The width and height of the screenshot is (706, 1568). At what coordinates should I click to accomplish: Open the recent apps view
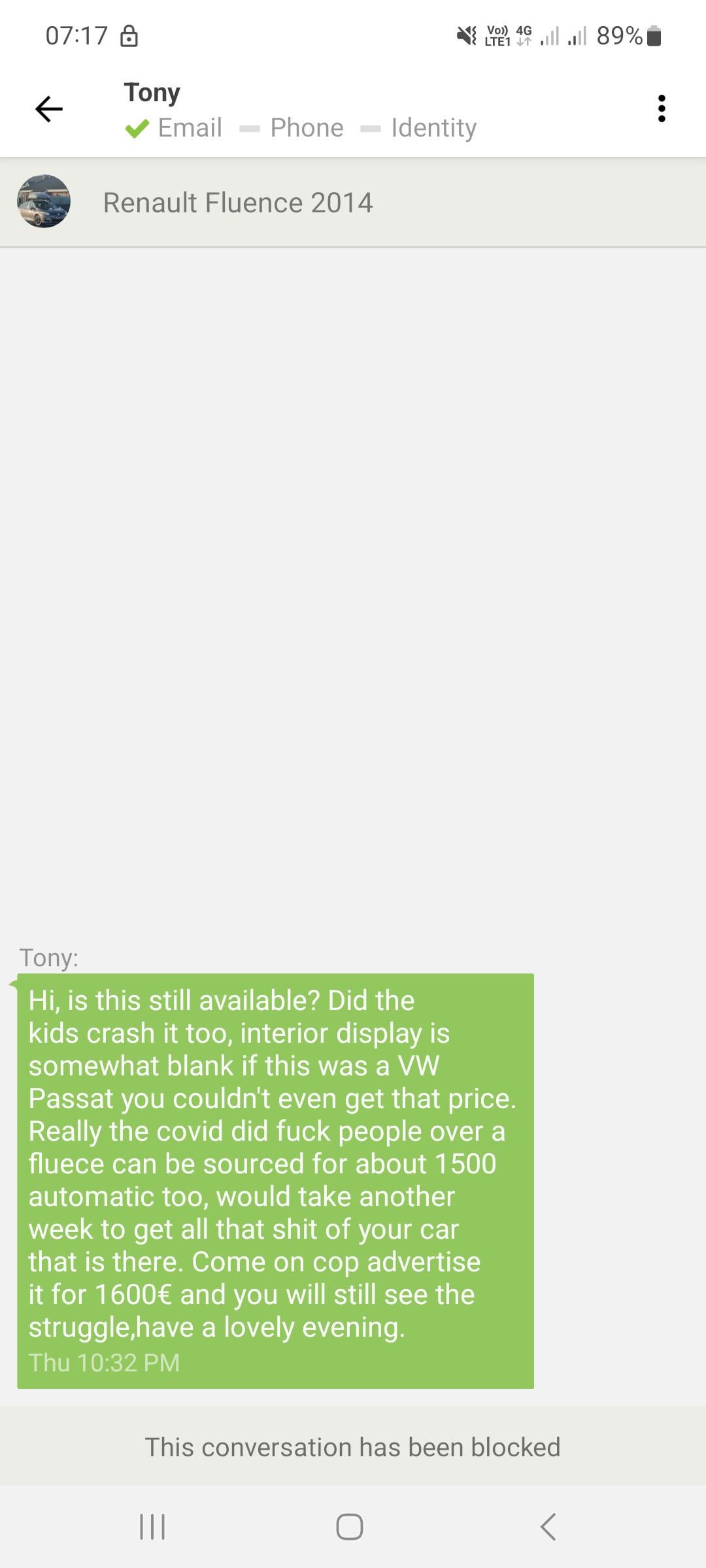tap(152, 1527)
